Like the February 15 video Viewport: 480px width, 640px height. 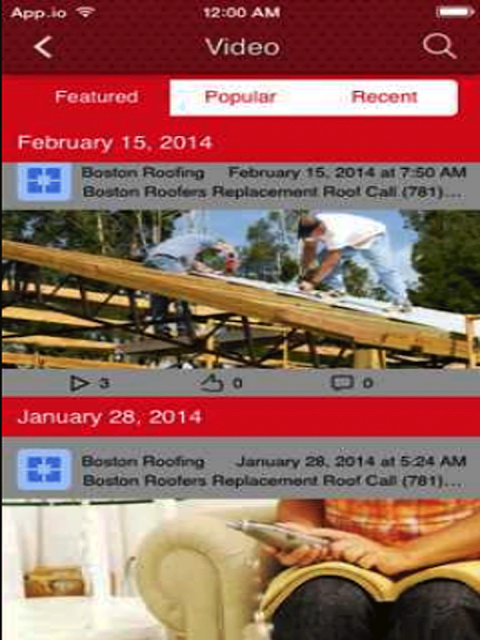tap(222, 383)
